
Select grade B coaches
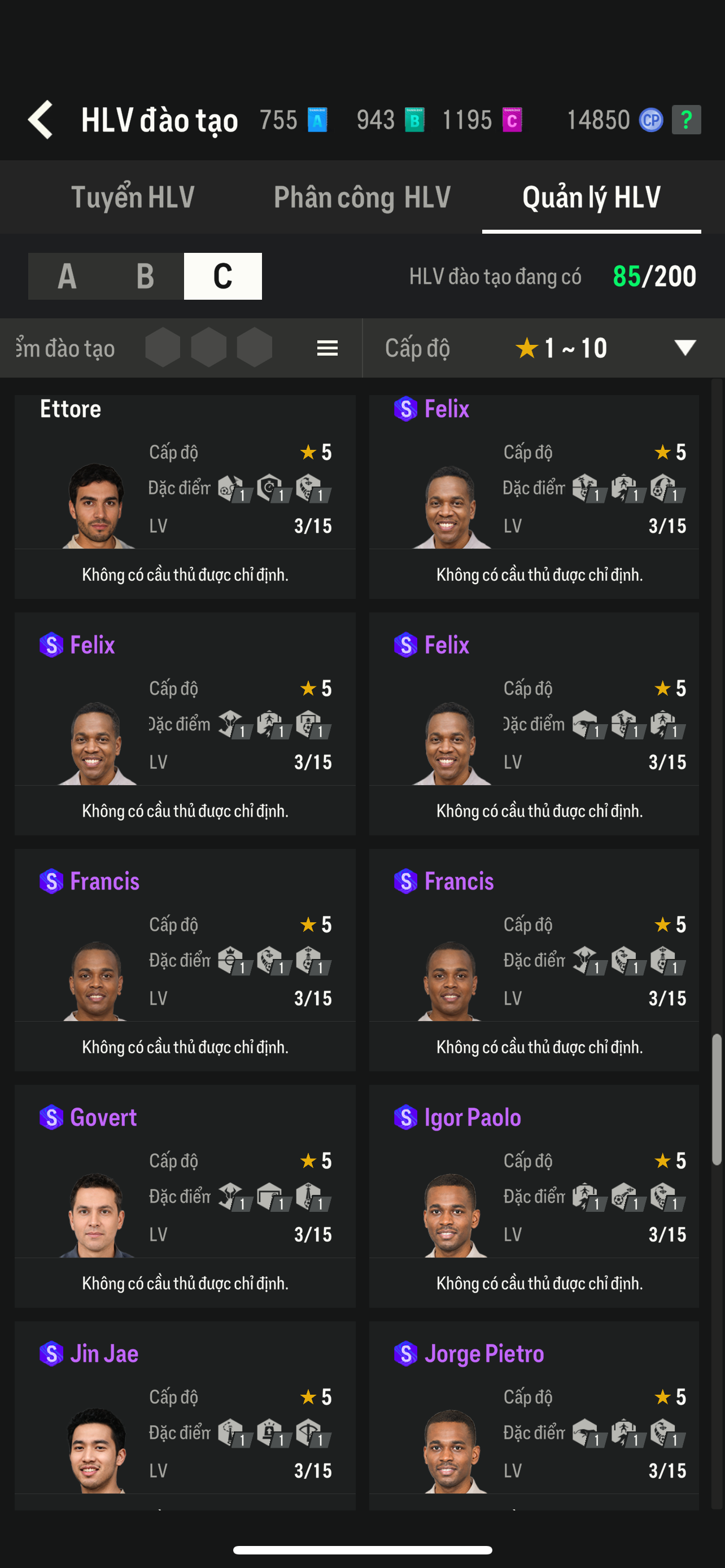coord(145,277)
